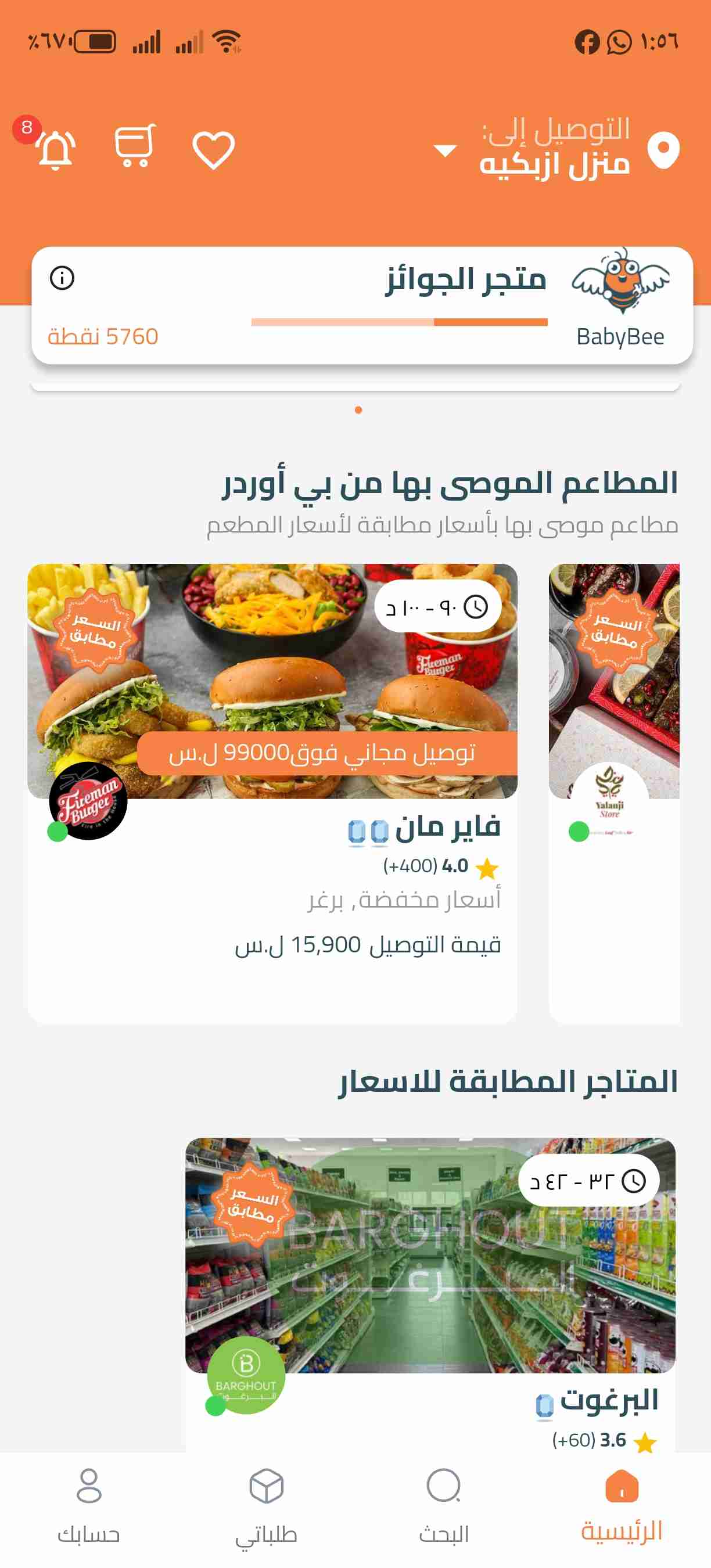Open the Yalanji Store card

click(613, 792)
